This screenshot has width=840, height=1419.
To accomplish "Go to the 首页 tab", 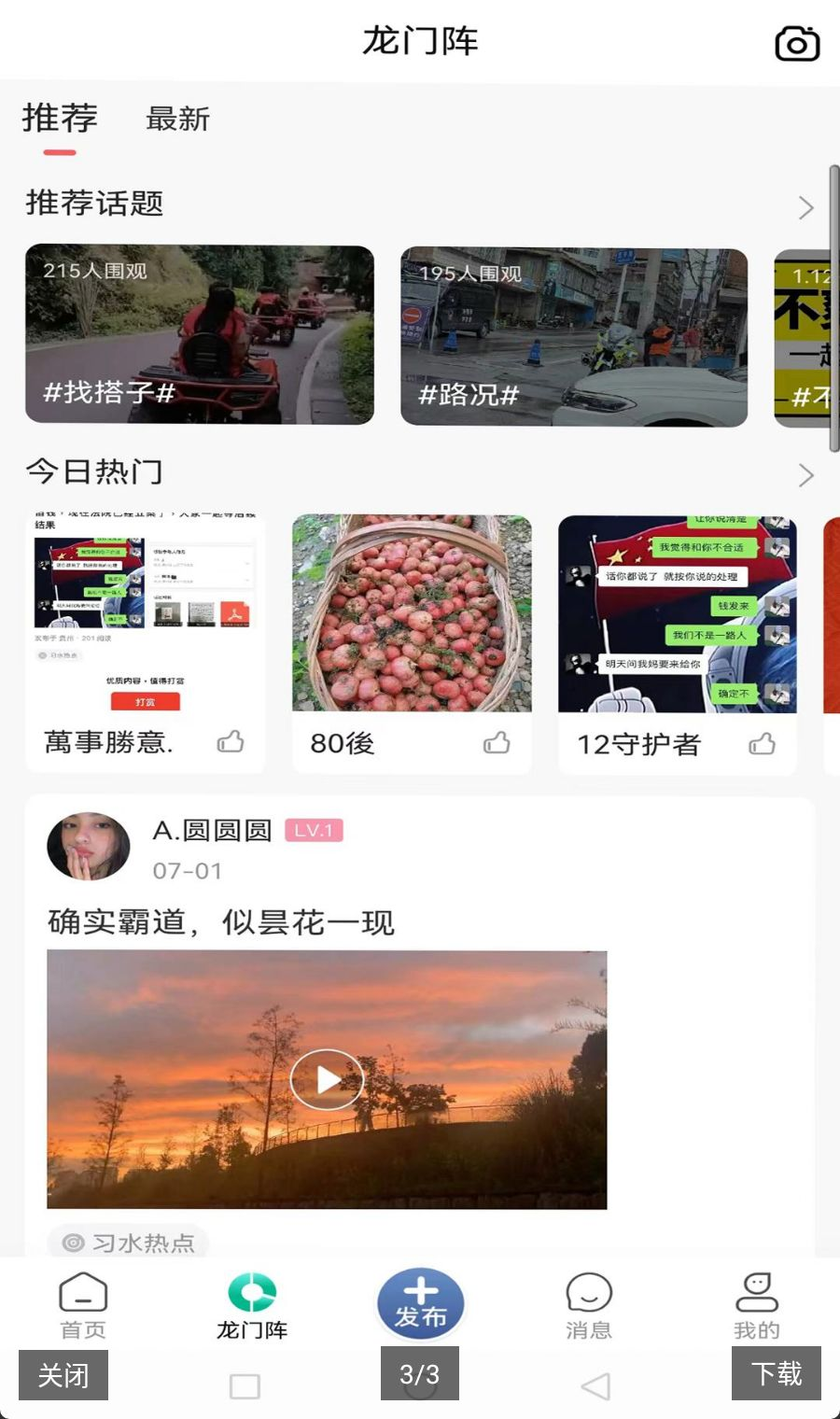I will pos(83,1306).
